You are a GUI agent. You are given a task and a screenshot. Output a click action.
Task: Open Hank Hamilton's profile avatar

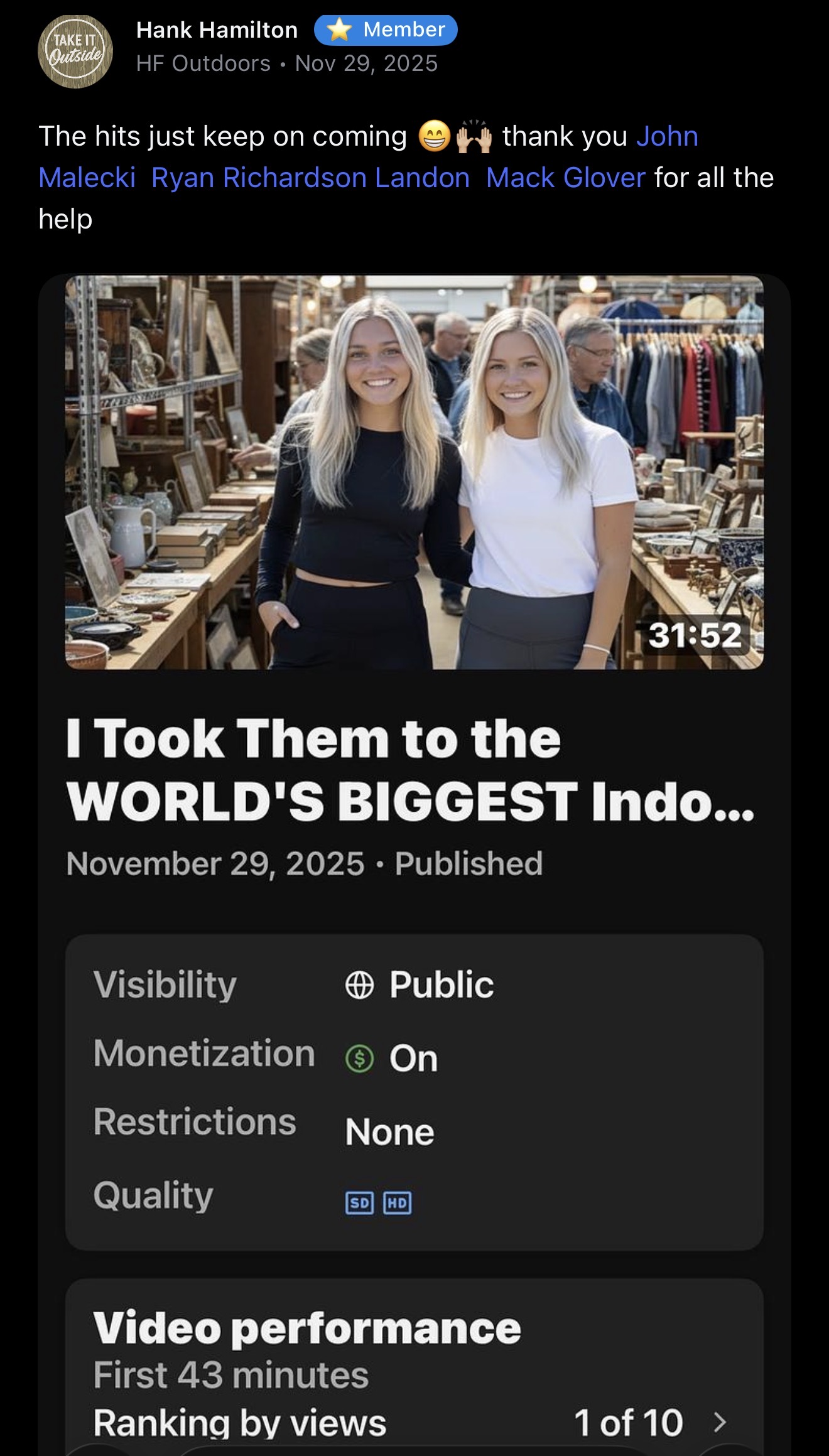[x=75, y=51]
